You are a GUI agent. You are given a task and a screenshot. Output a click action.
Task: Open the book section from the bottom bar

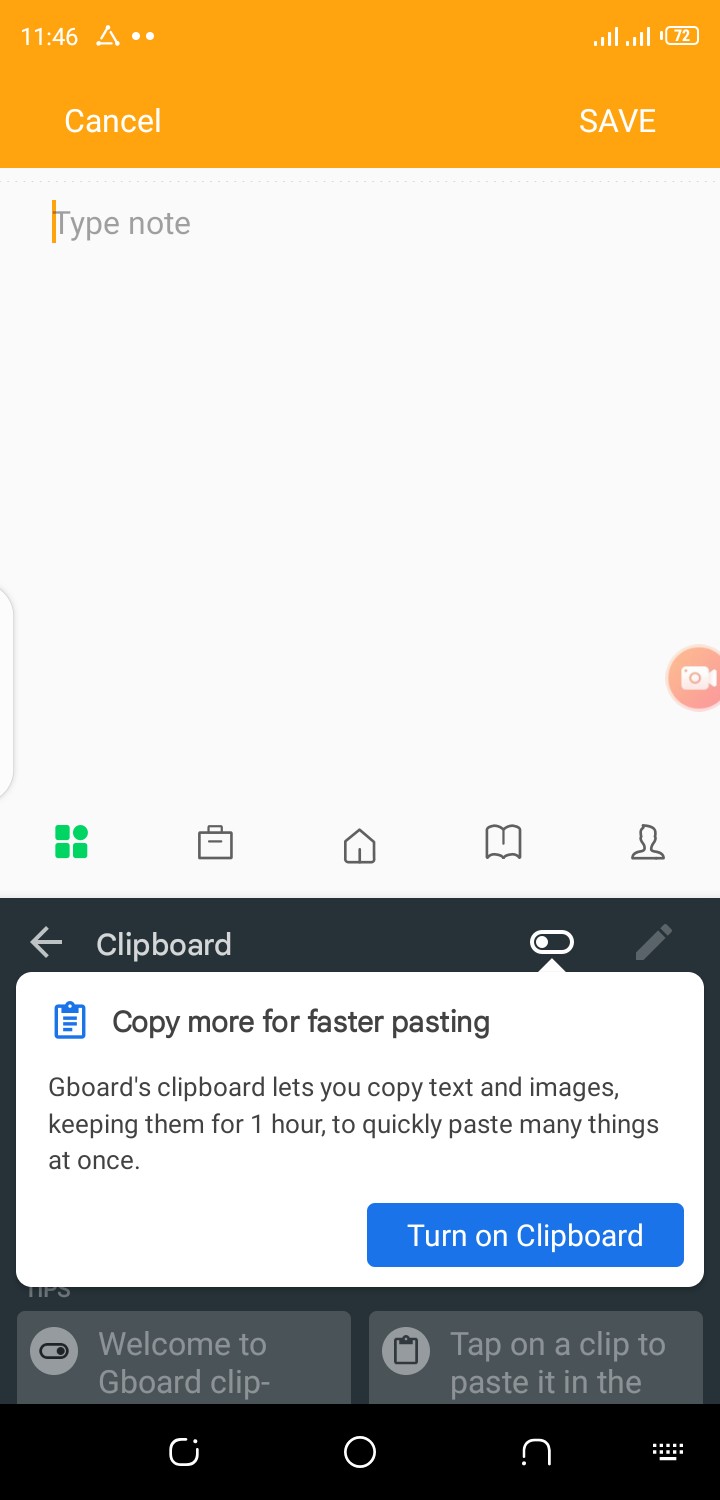[503, 843]
